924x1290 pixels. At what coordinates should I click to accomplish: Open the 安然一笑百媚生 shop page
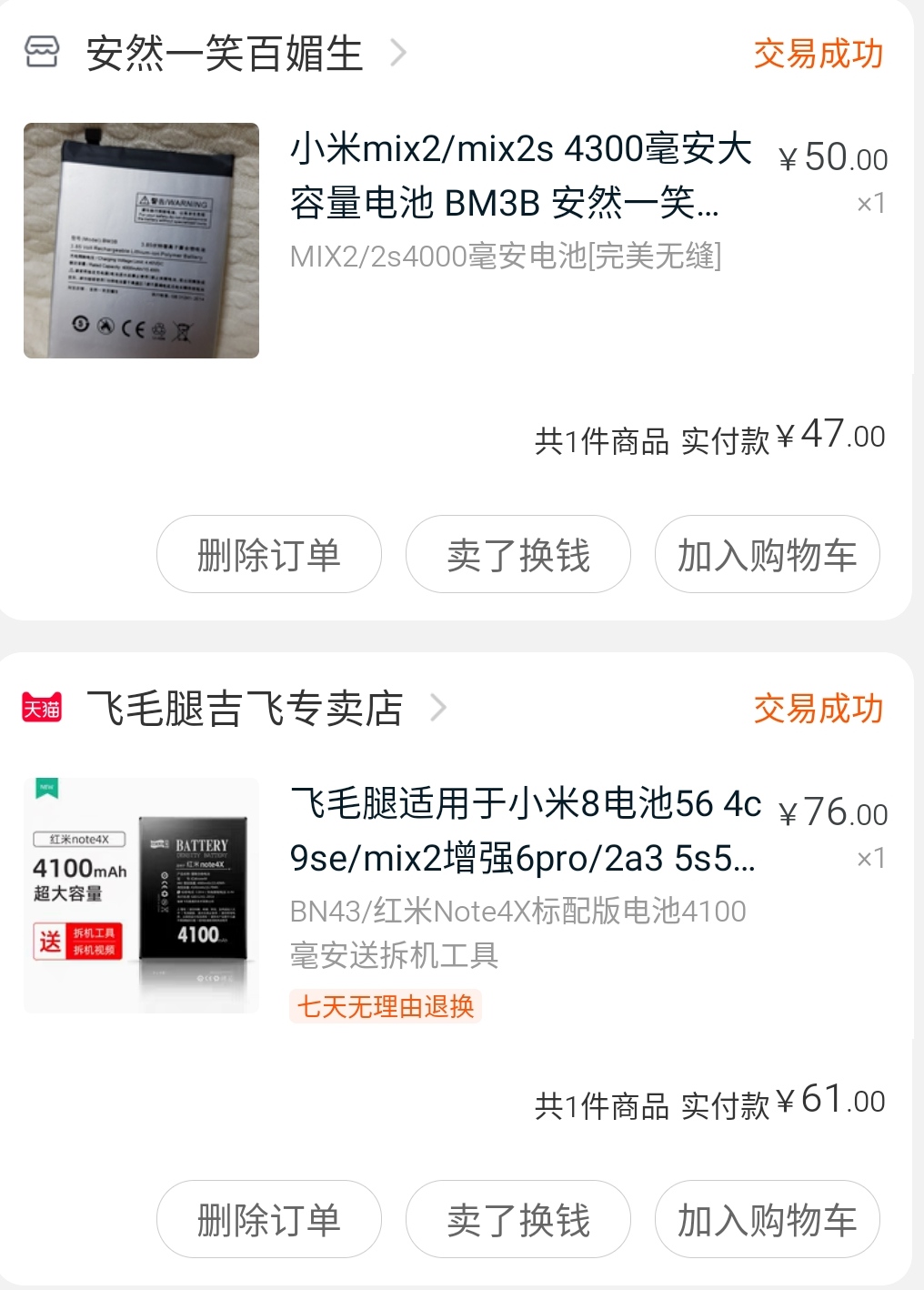click(224, 54)
